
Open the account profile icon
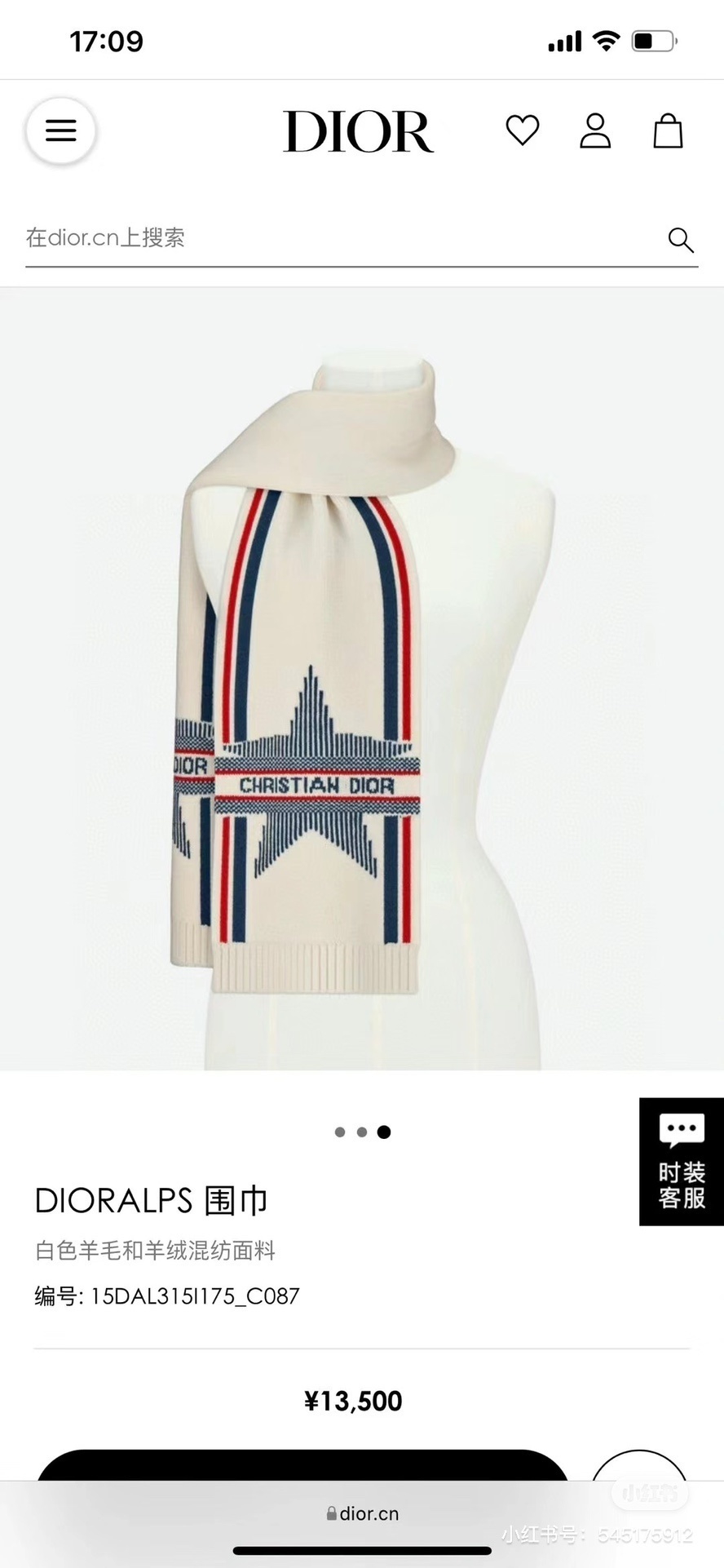(x=595, y=131)
